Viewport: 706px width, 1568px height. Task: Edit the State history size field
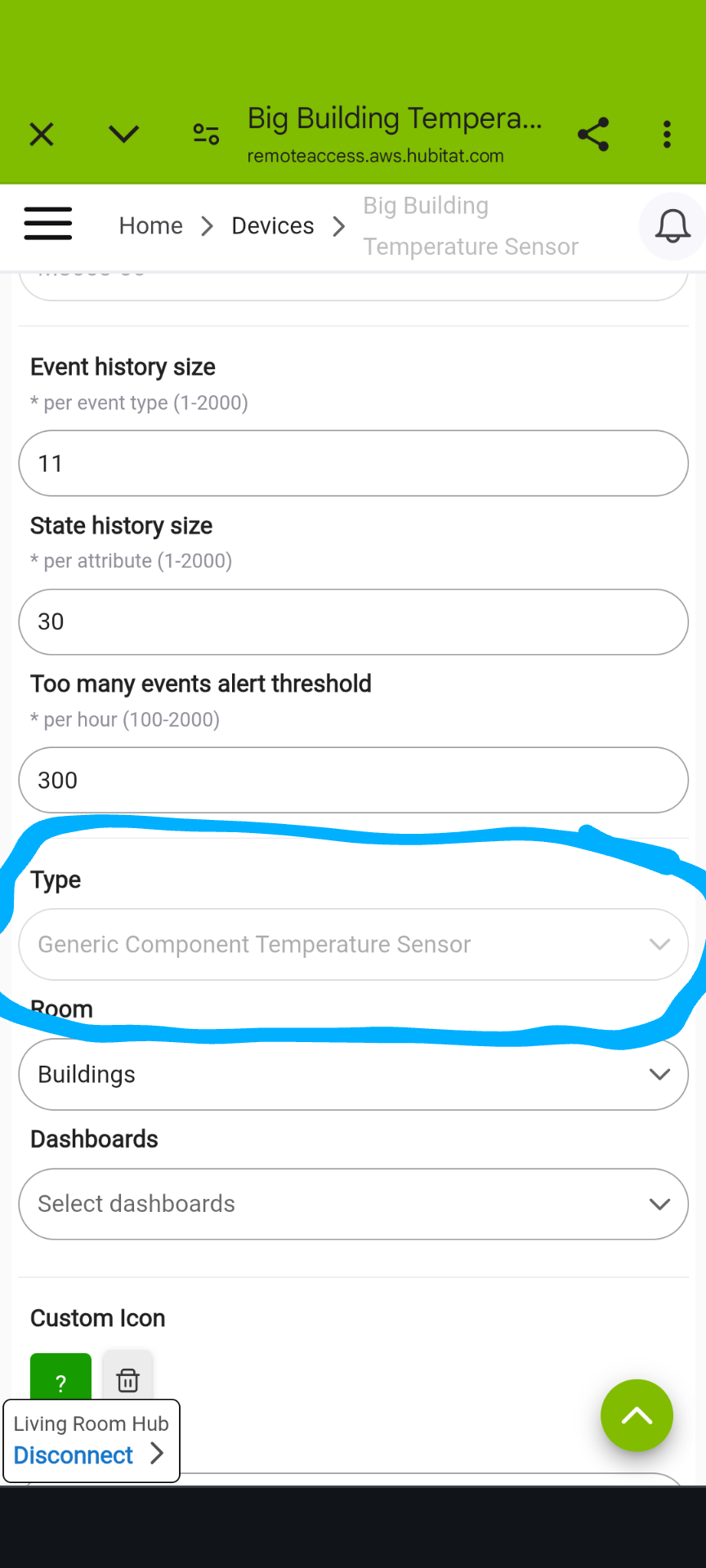click(354, 621)
